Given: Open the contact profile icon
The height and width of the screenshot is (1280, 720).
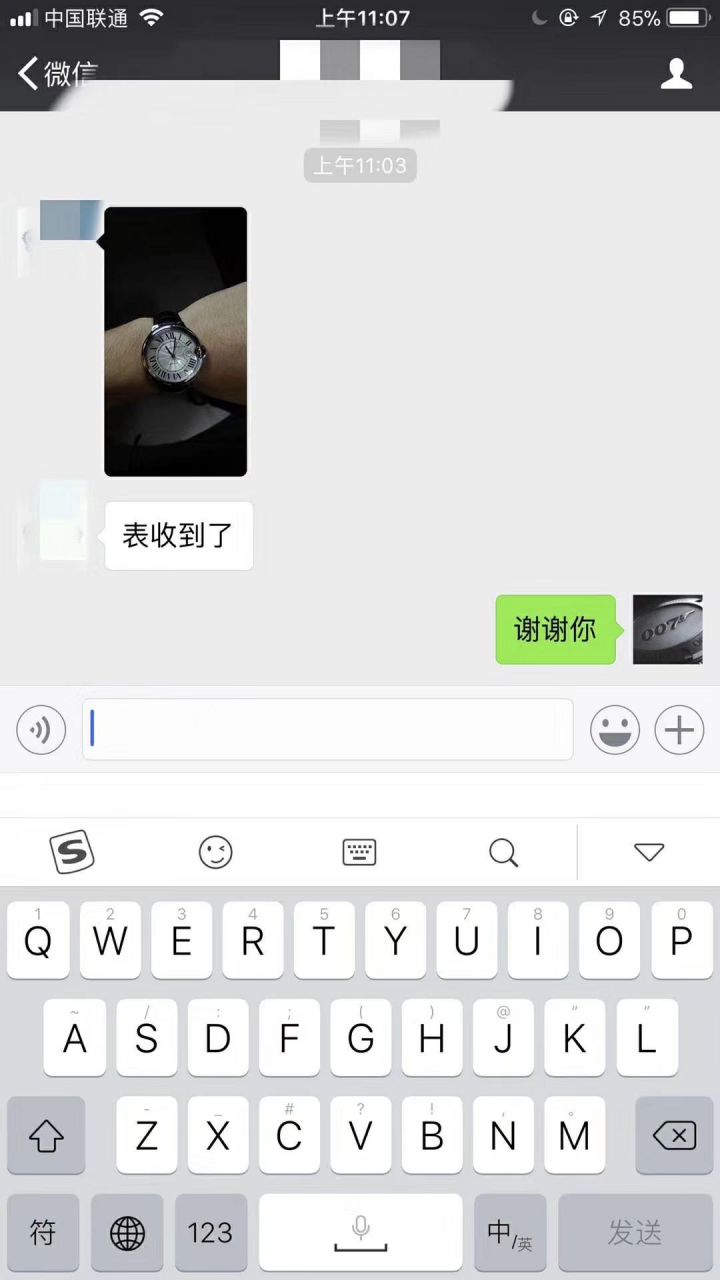Looking at the screenshot, I should 676,73.
